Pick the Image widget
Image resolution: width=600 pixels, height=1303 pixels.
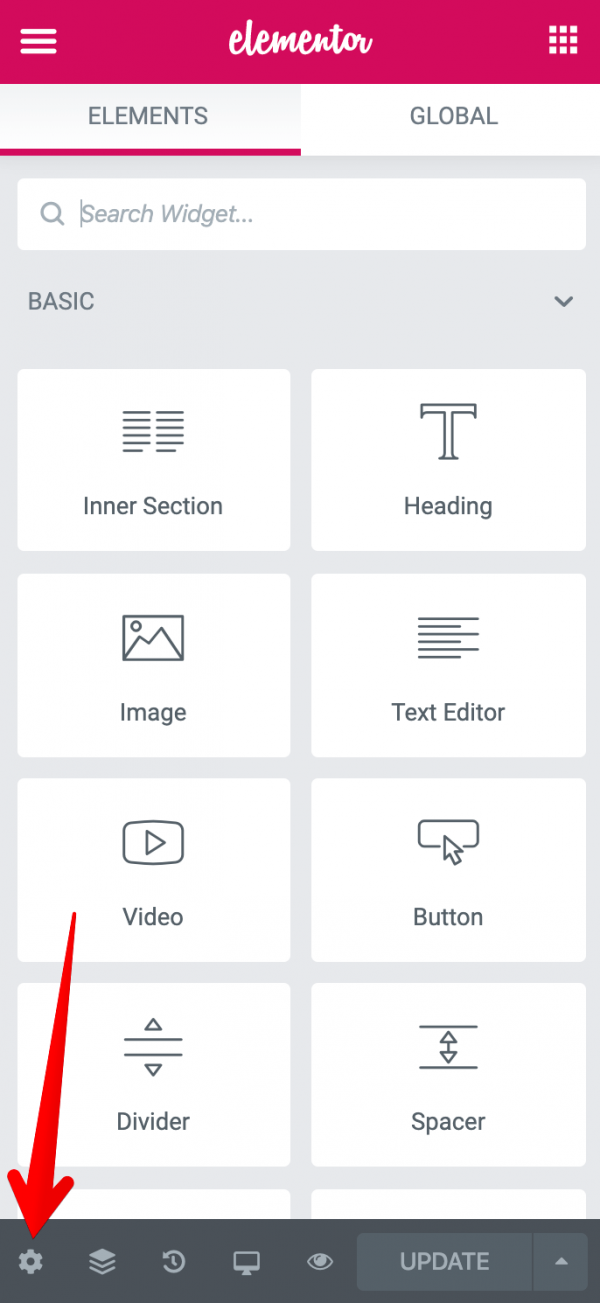[153, 666]
